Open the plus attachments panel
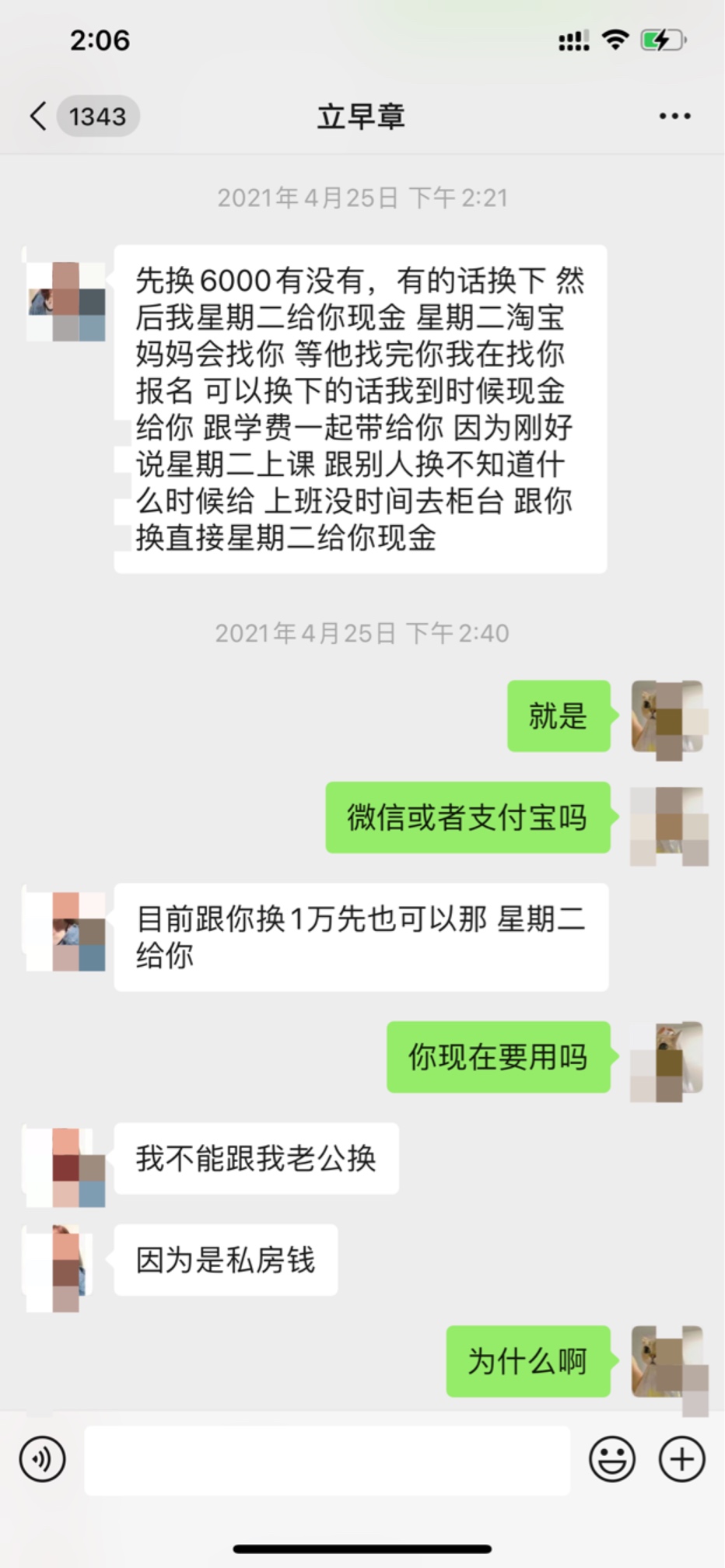Image resolution: width=725 pixels, height=1568 pixels. point(682,1459)
